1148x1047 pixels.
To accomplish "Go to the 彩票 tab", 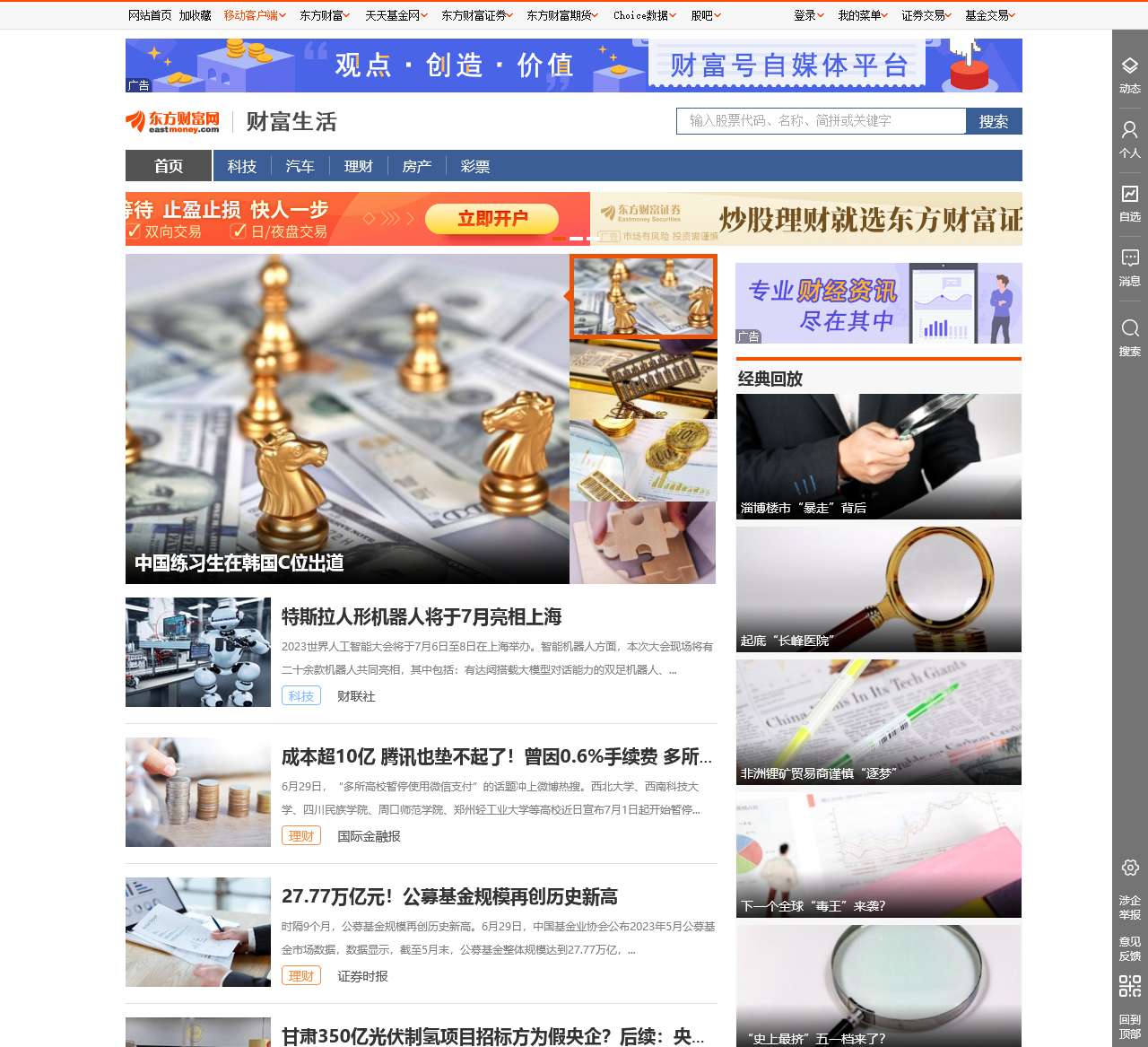I will [474, 166].
